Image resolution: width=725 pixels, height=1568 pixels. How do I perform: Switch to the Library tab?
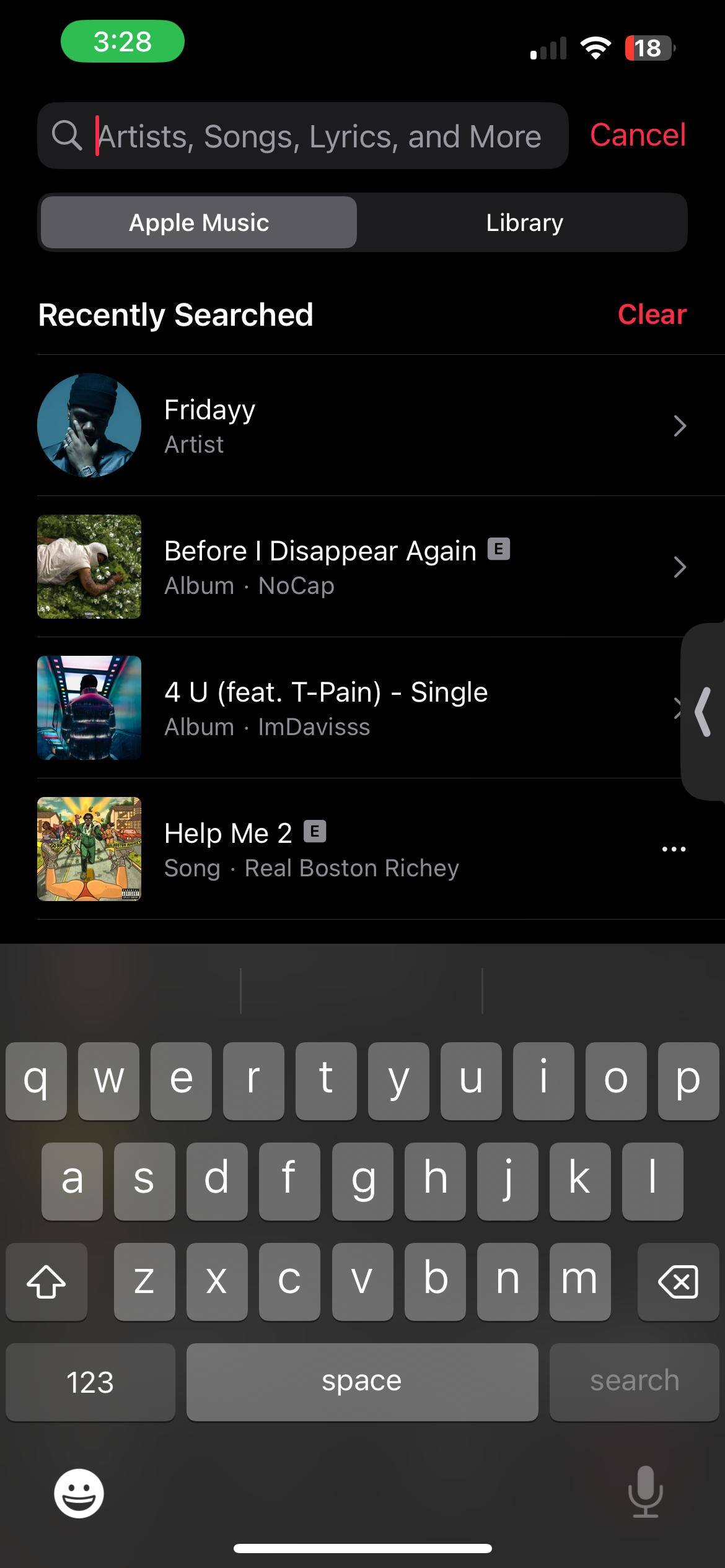pos(524,222)
